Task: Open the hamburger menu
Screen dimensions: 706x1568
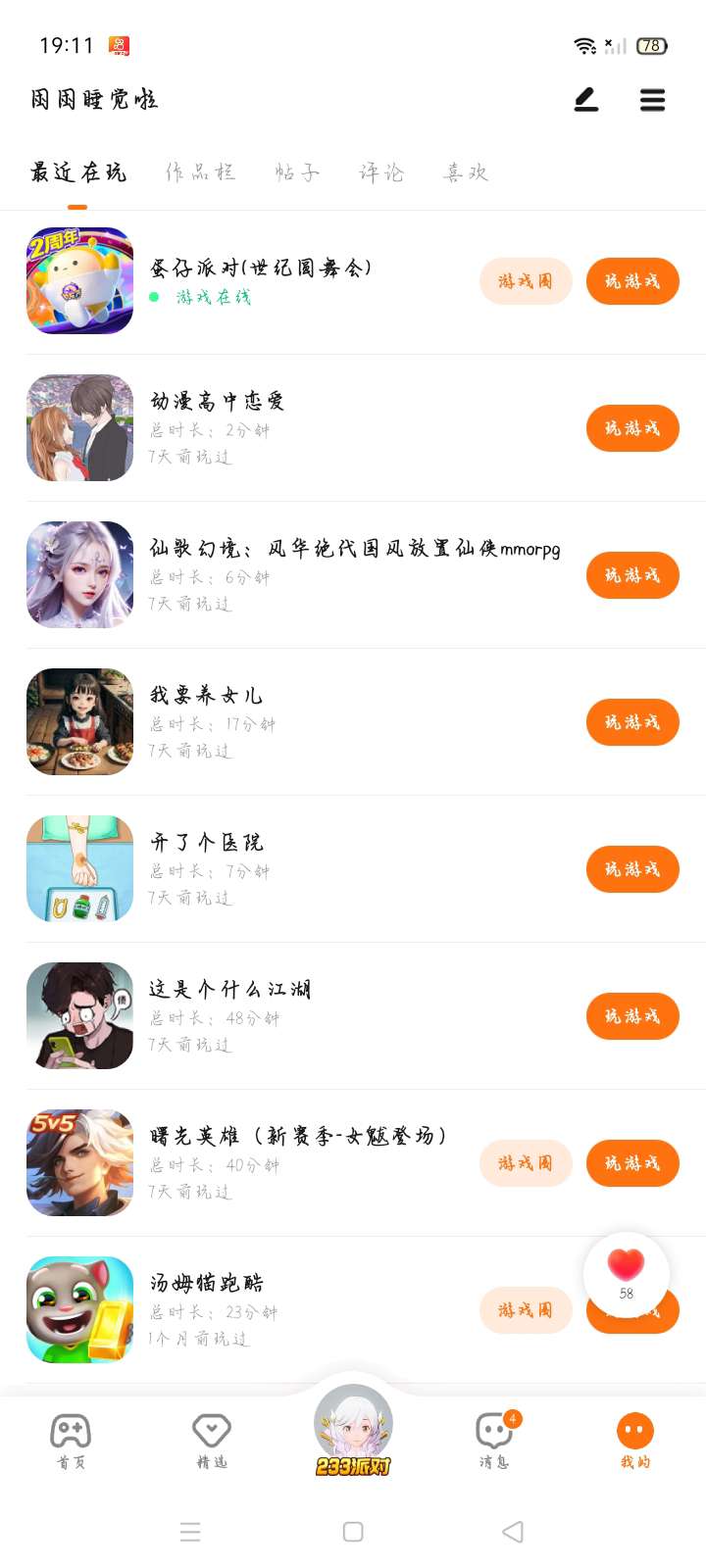Action: coord(652,100)
